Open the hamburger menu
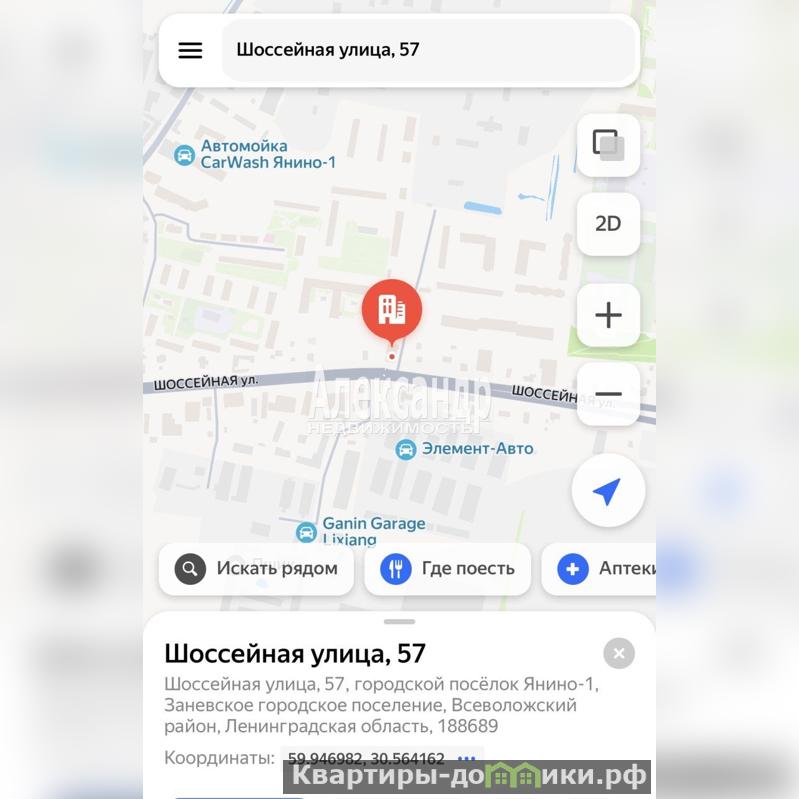799x799 pixels. 190,50
